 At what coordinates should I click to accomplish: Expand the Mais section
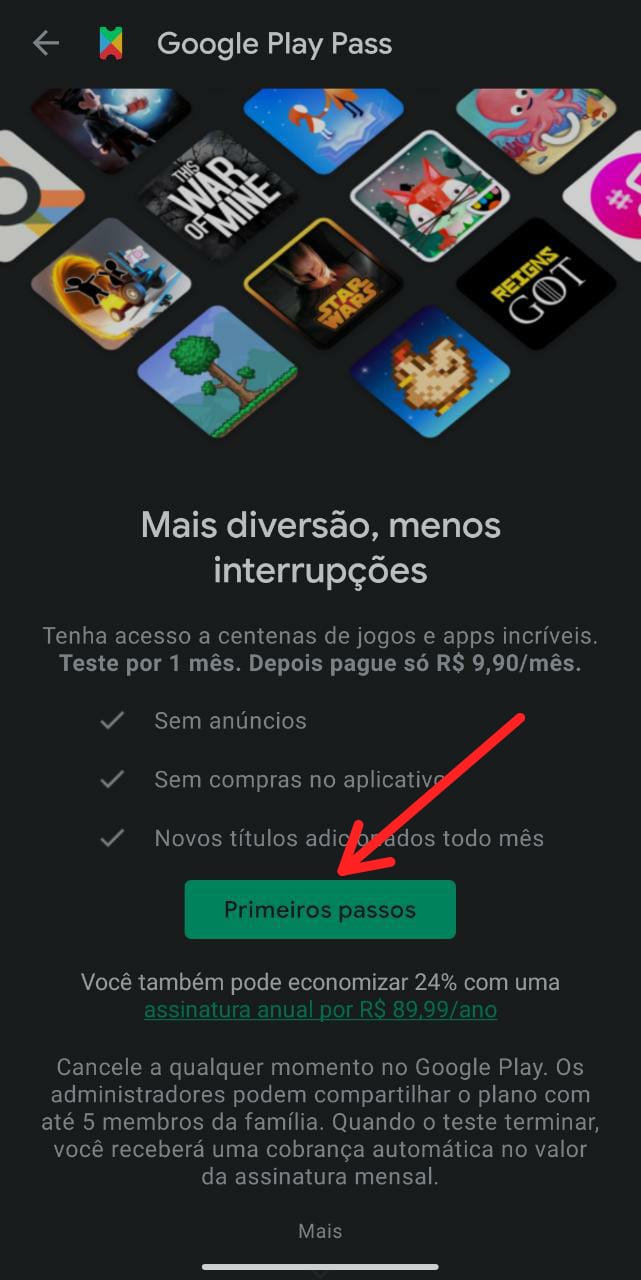pos(320,1231)
